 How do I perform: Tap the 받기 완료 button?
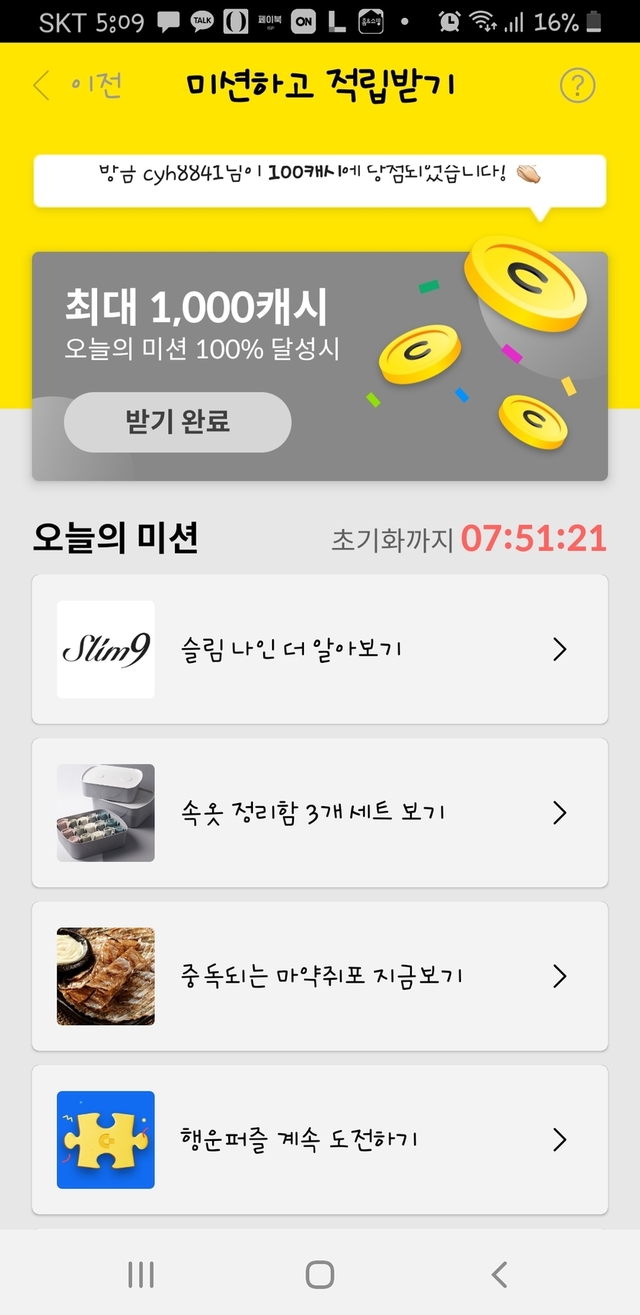177,422
